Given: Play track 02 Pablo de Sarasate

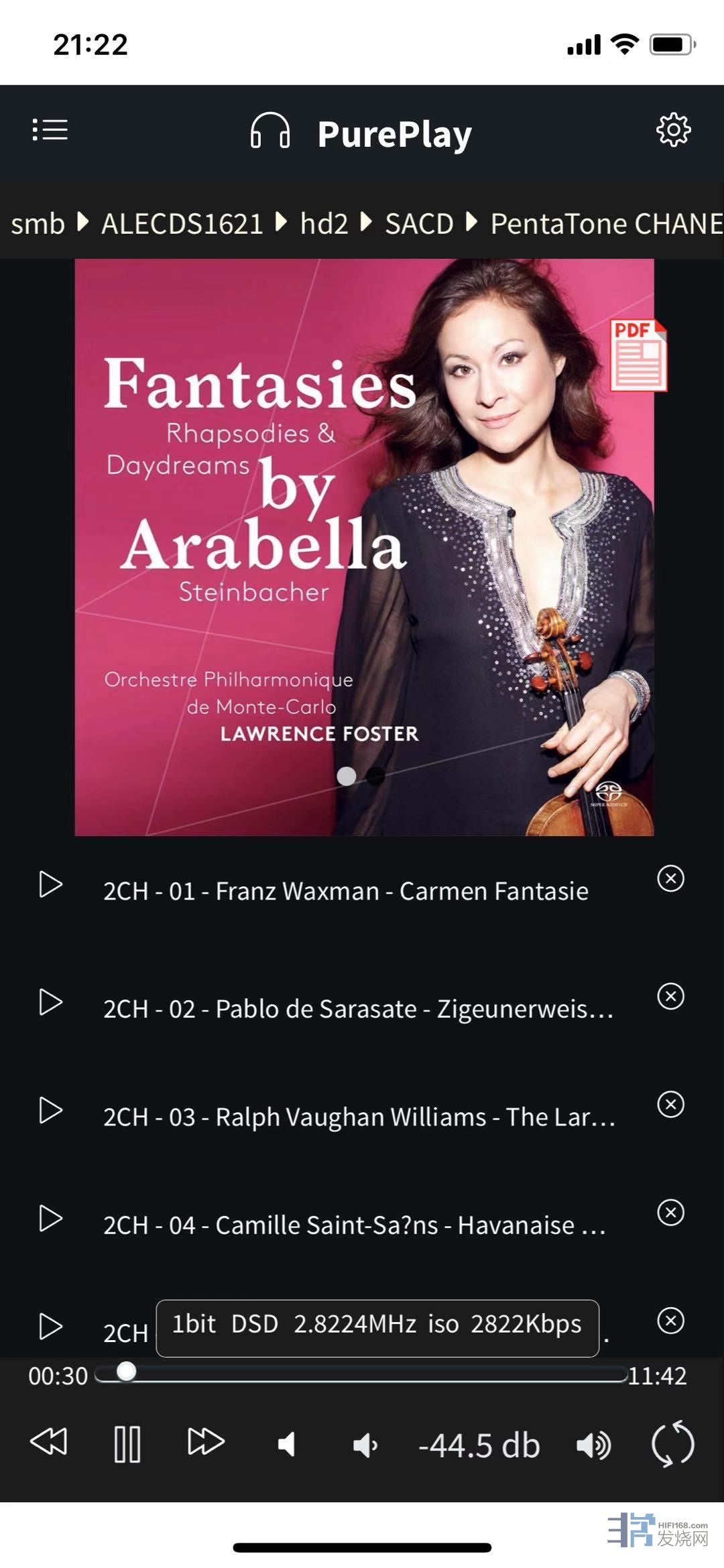Looking at the screenshot, I should point(50,1003).
